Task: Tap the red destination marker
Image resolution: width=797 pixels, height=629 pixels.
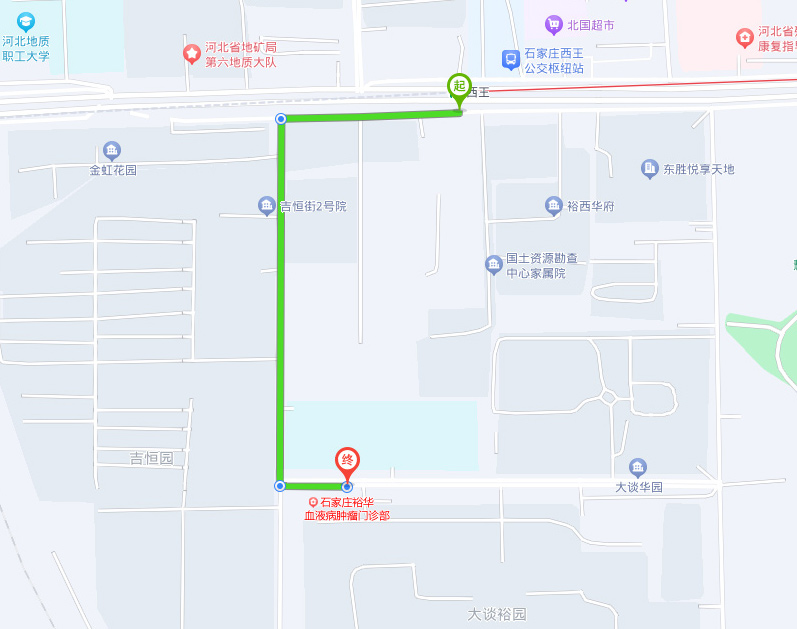Action: [347, 461]
